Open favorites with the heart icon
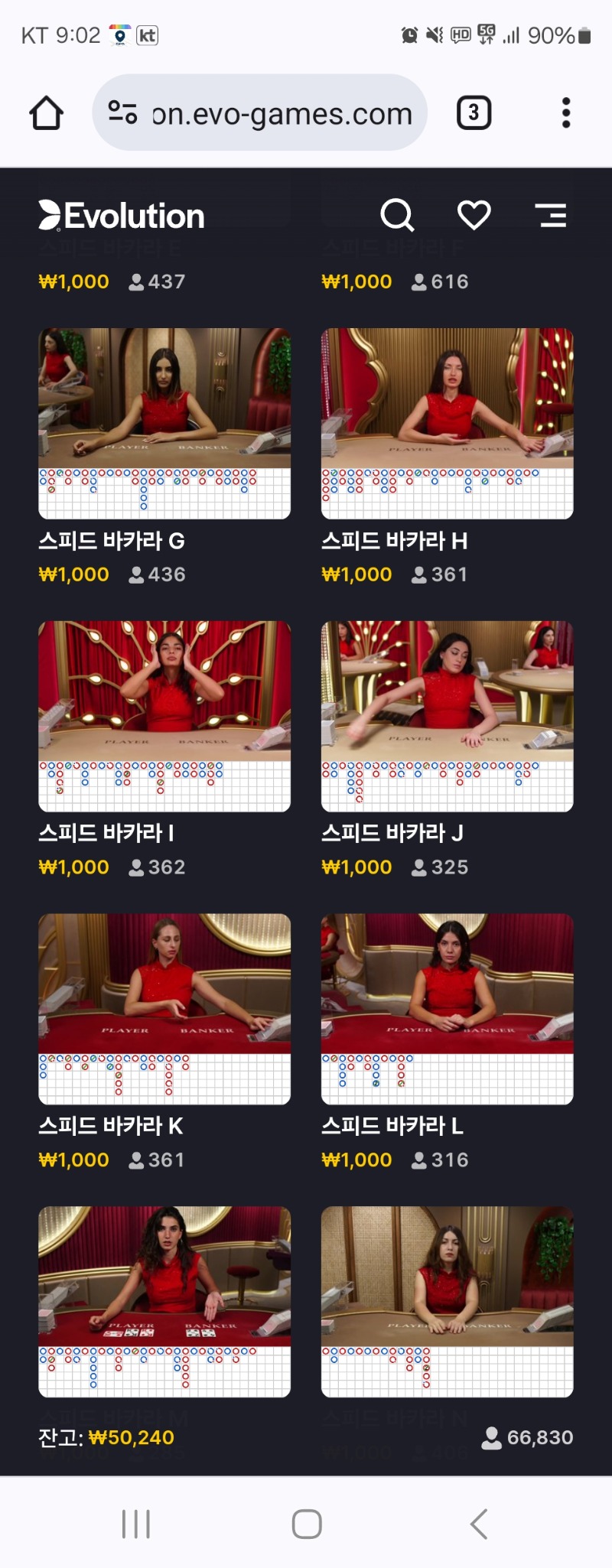The width and height of the screenshot is (612, 1568). [474, 216]
